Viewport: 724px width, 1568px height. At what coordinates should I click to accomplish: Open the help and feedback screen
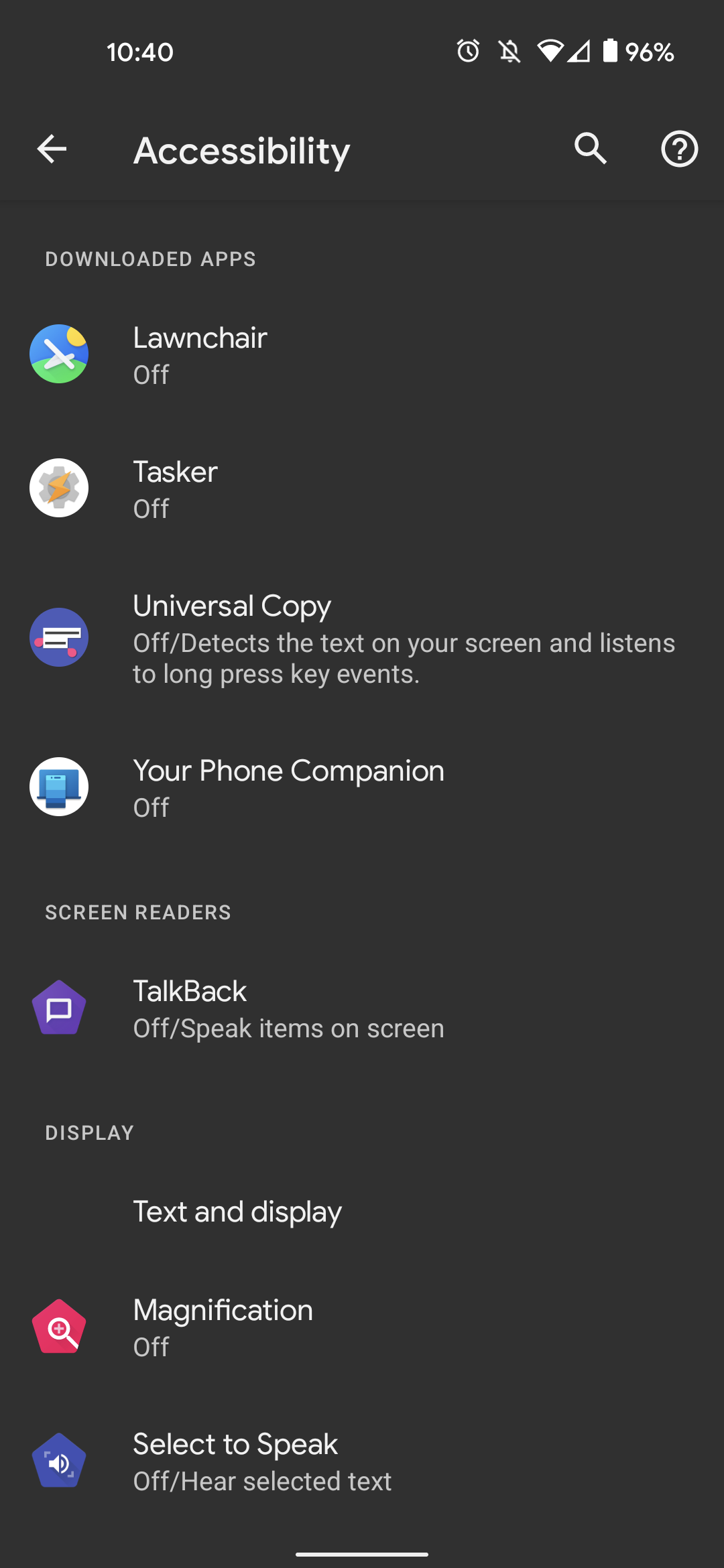point(679,149)
